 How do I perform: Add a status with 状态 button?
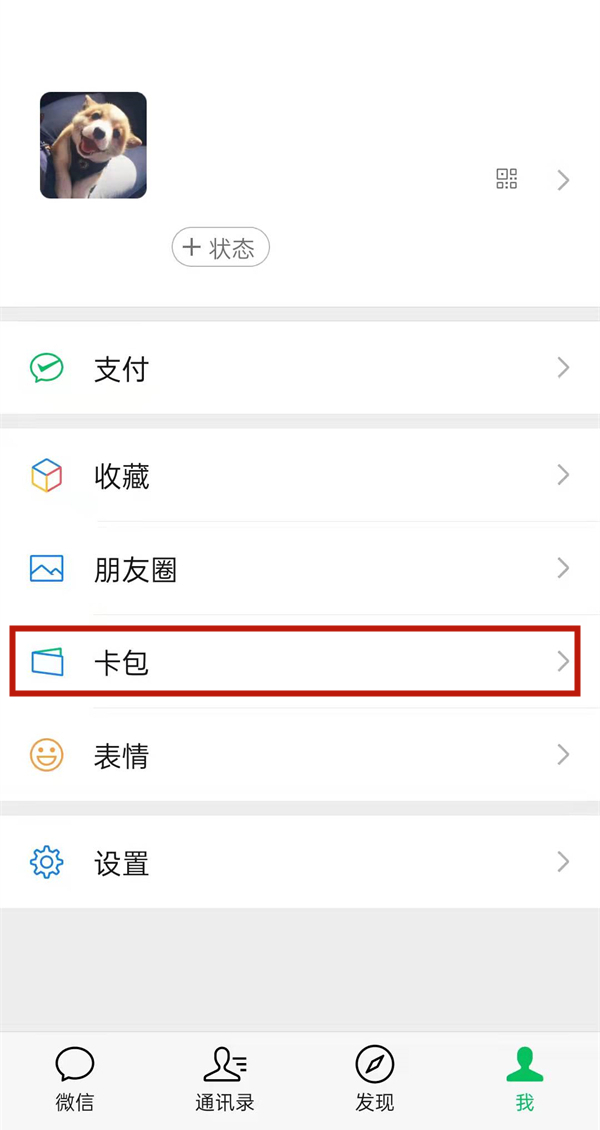point(221,248)
